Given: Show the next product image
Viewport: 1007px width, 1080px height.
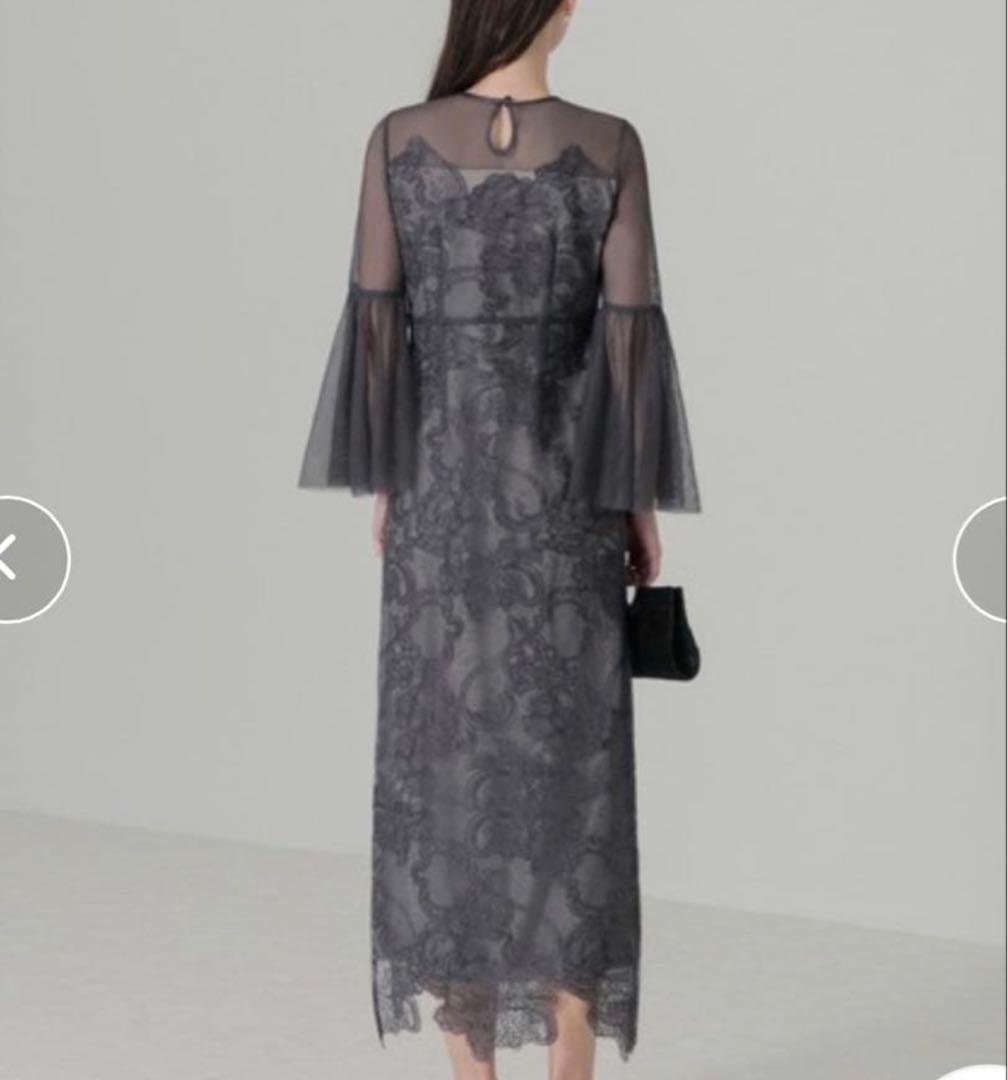Looking at the screenshot, I should tap(984, 559).
